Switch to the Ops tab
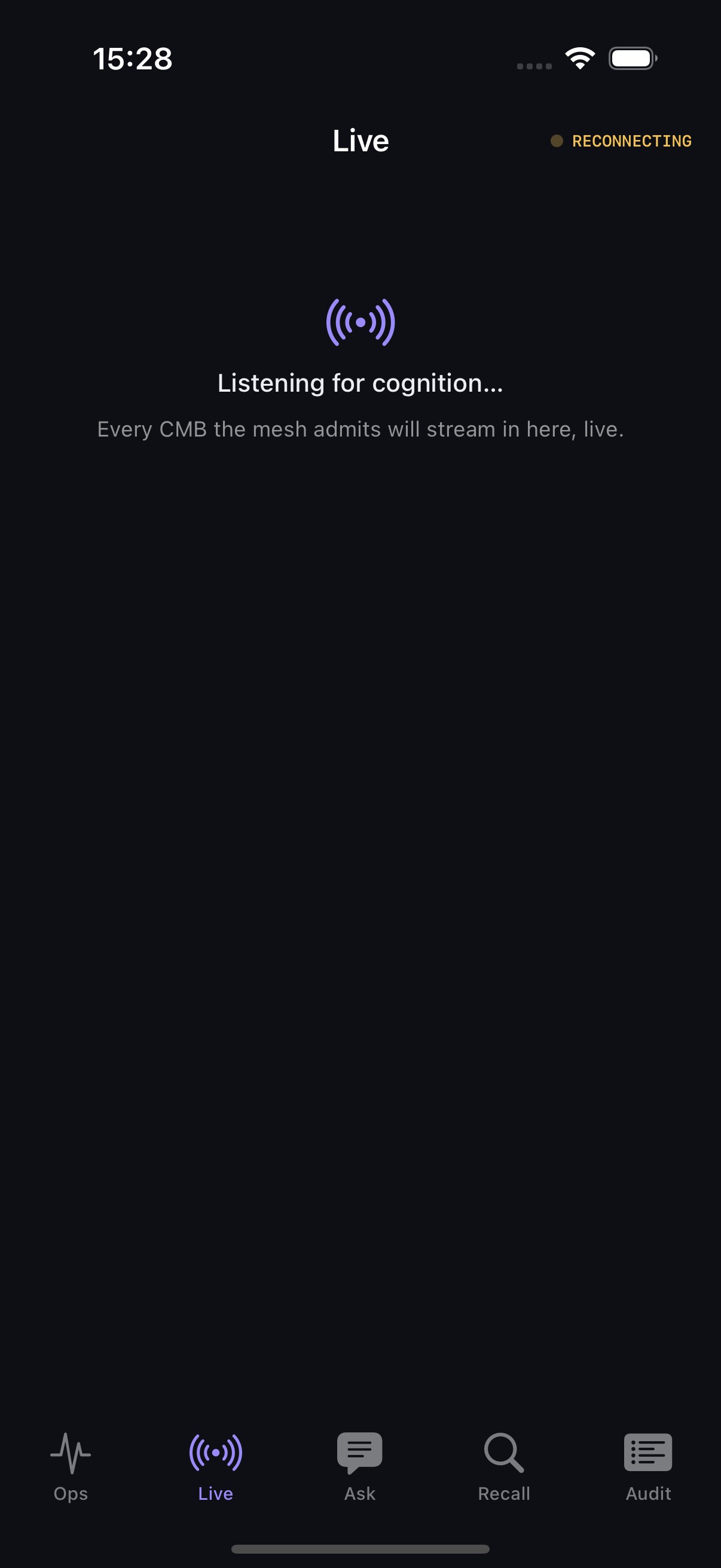Viewport: 721px width, 1568px height. point(71,1467)
